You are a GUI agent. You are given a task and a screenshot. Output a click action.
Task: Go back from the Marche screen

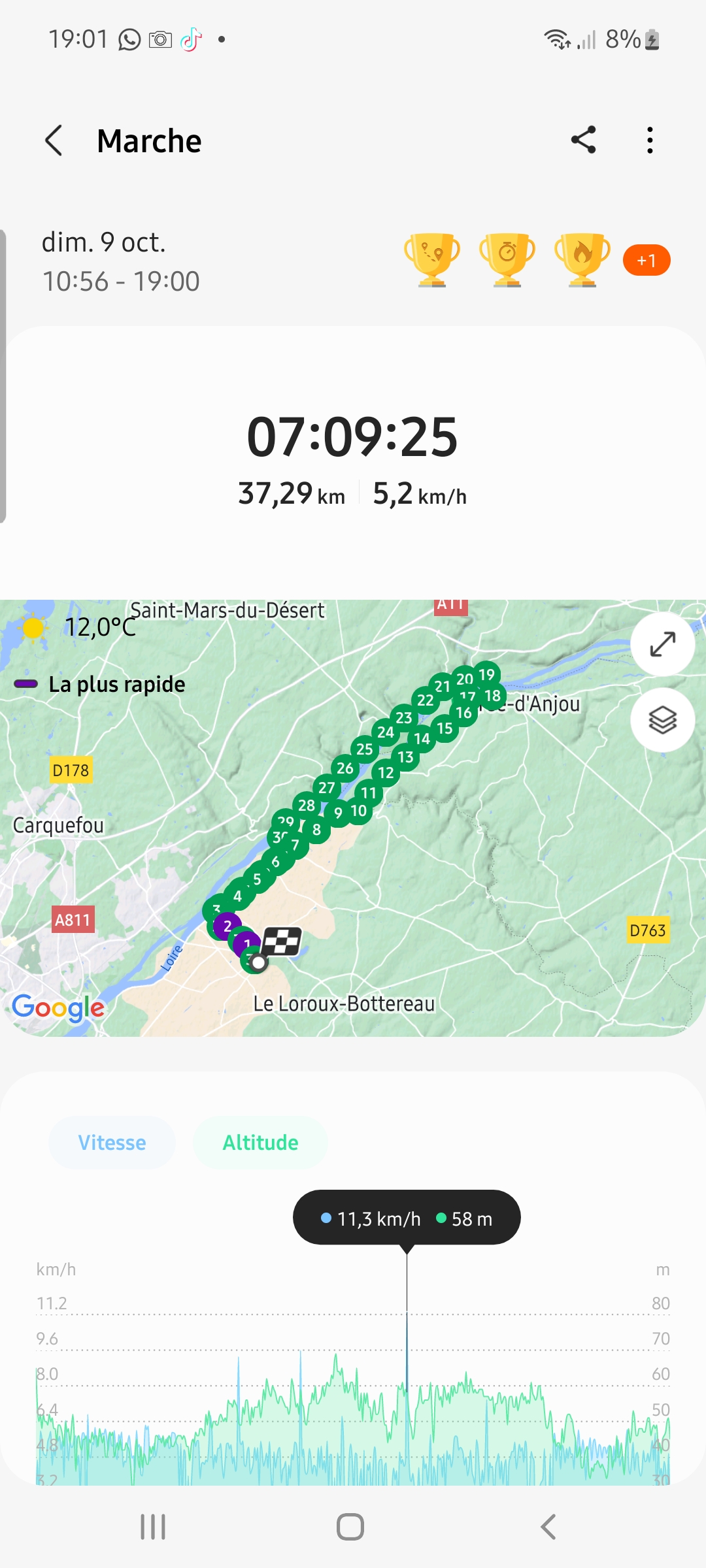(x=54, y=140)
